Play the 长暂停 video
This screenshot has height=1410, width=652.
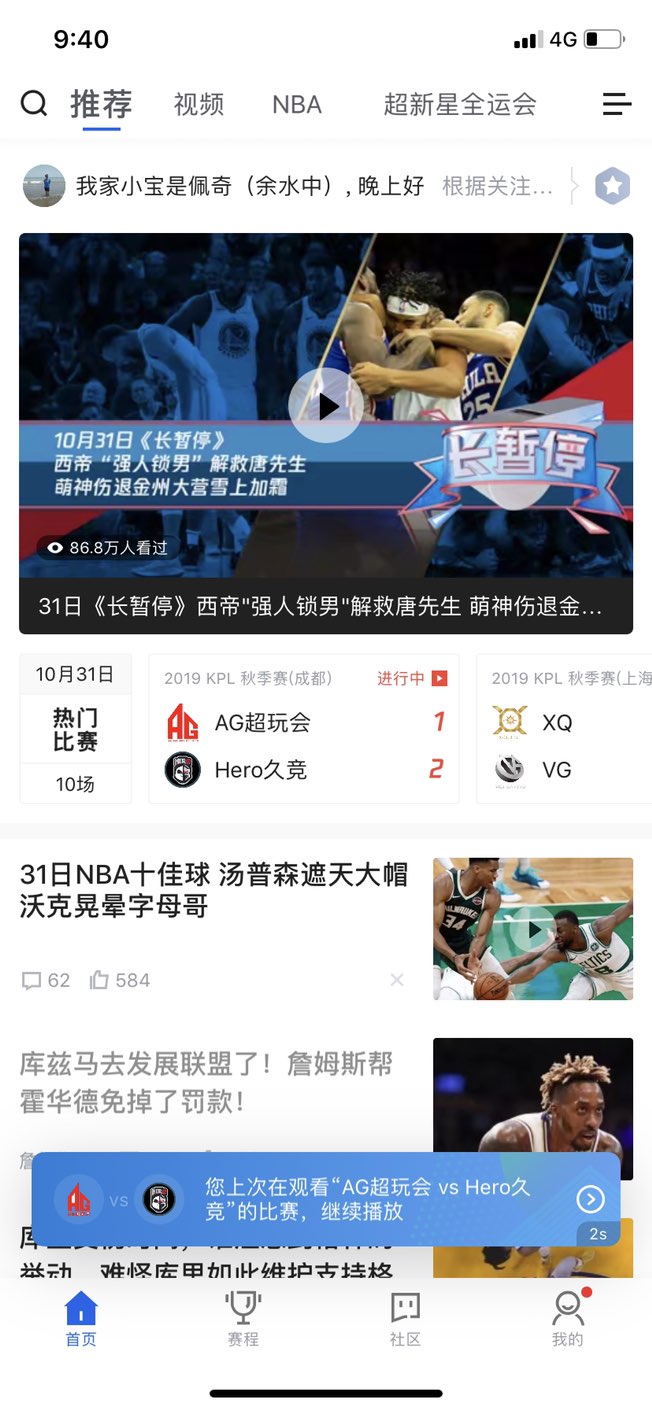pyautogui.click(x=326, y=406)
